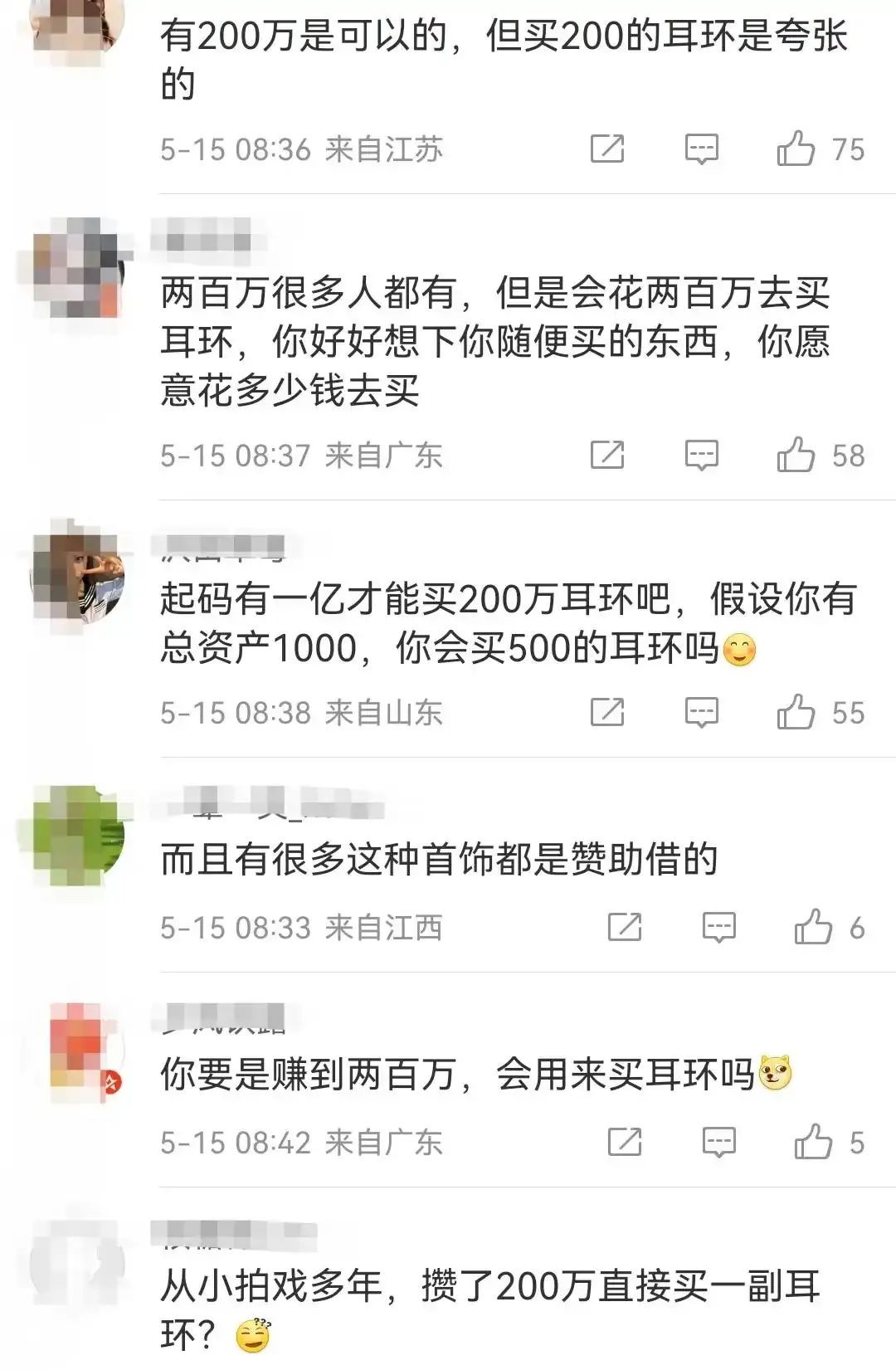This screenshot has height=1370, width=896.
Task: Reply to the 08:36 comment from 江苏
Action: 701,149
